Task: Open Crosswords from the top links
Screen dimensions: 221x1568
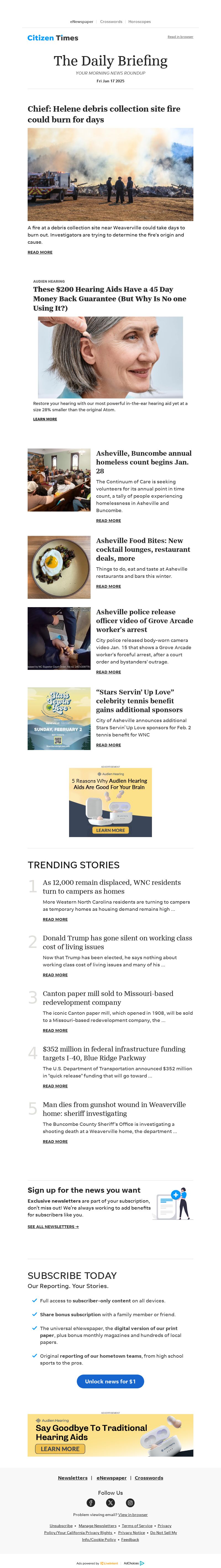Action: pyautogui.click(x=111, y=21)
